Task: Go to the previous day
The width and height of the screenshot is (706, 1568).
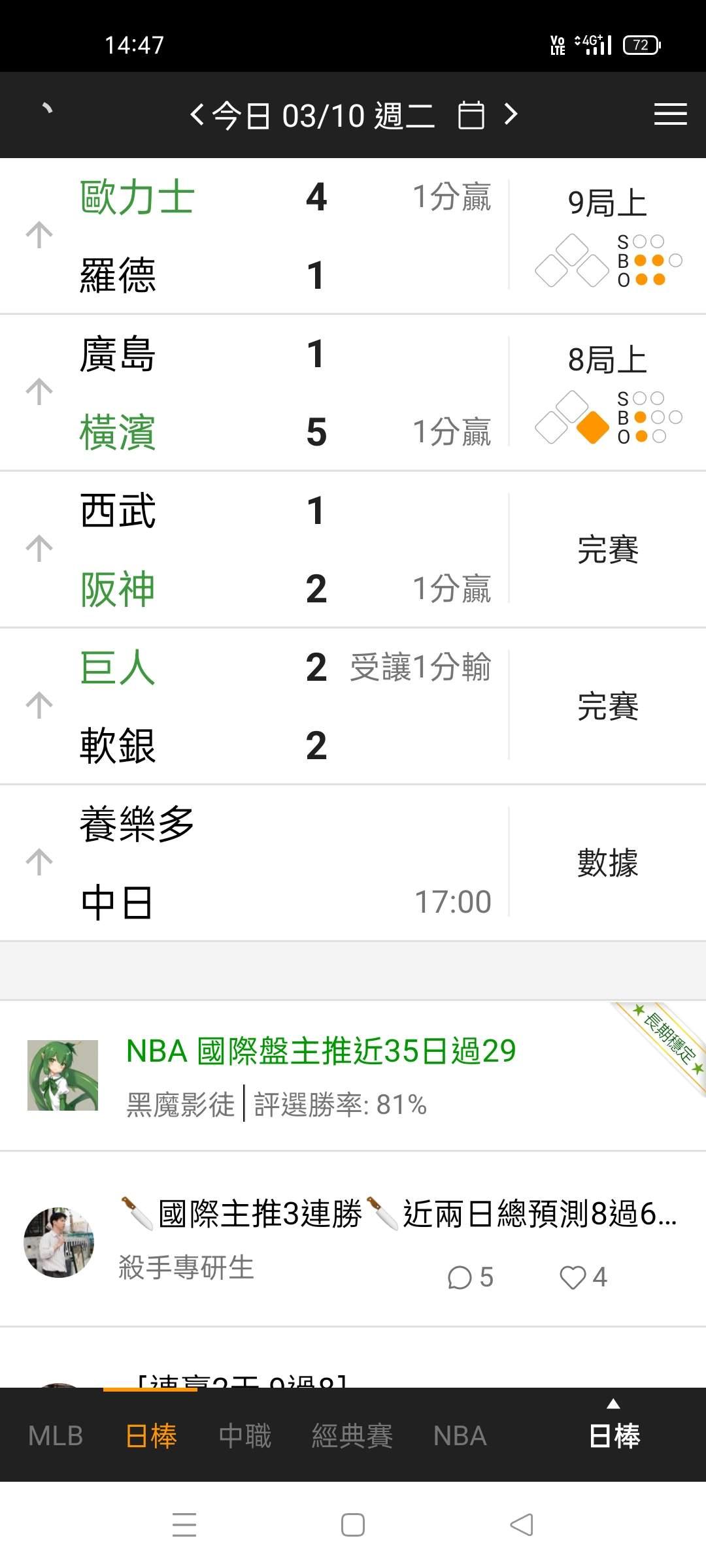Action: [197, 115]
